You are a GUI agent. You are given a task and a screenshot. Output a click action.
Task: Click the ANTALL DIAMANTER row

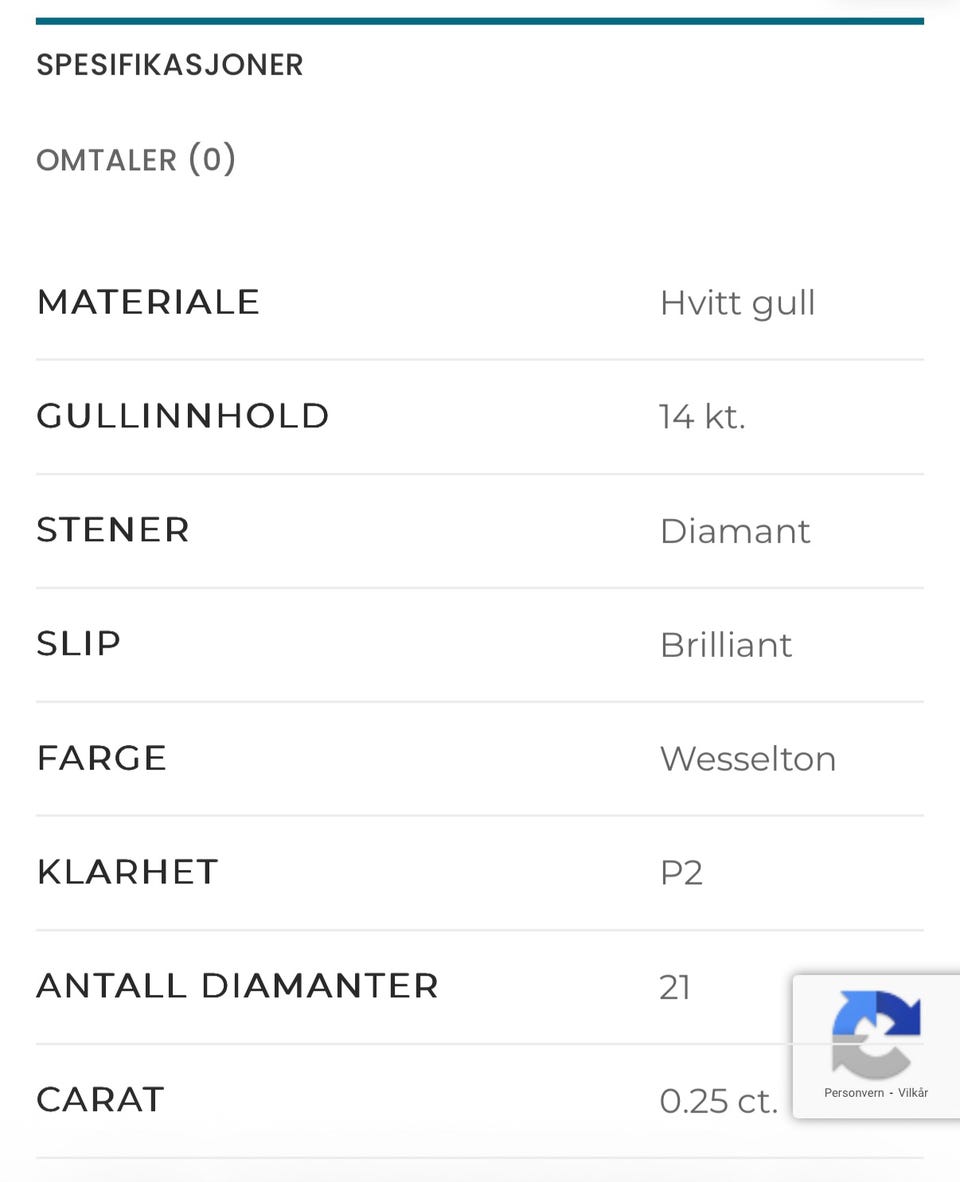click(237, 985)
